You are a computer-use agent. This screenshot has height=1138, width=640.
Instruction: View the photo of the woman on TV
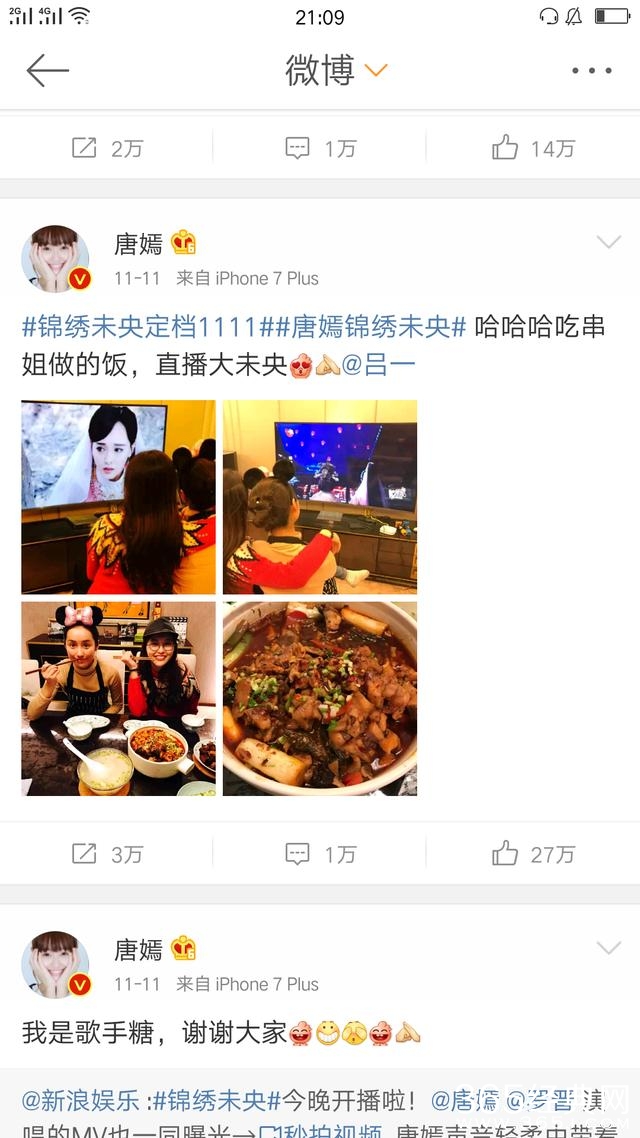point(118,497)
